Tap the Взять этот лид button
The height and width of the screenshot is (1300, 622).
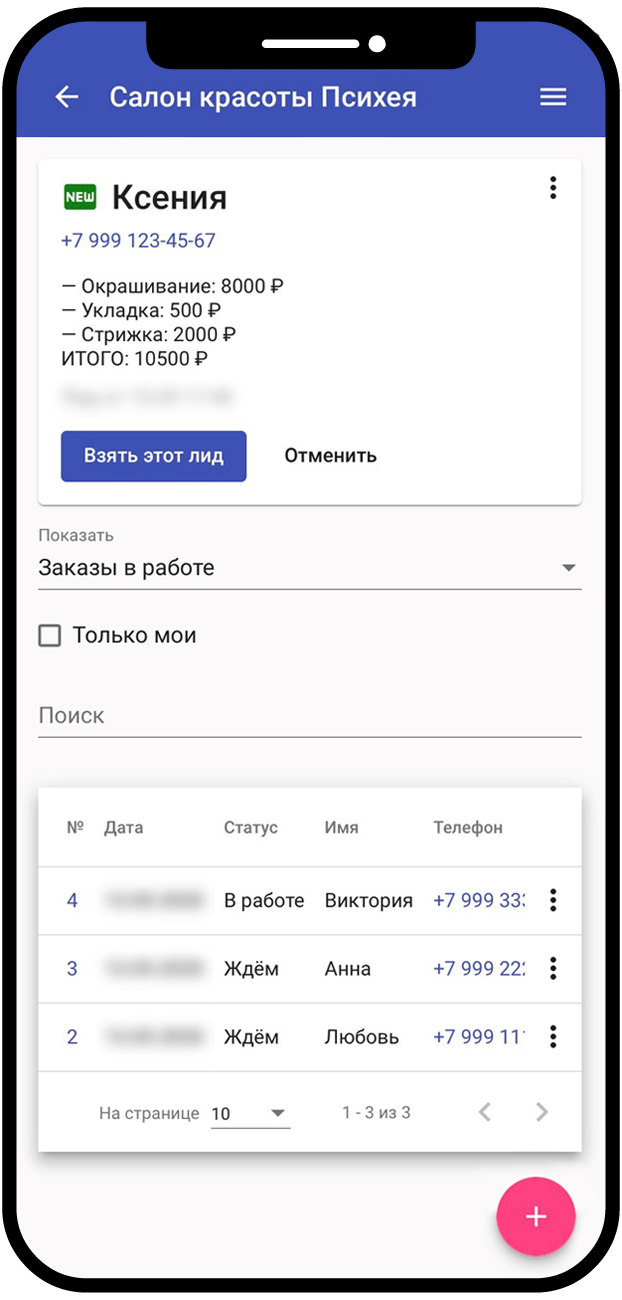[x=153, y=456]
